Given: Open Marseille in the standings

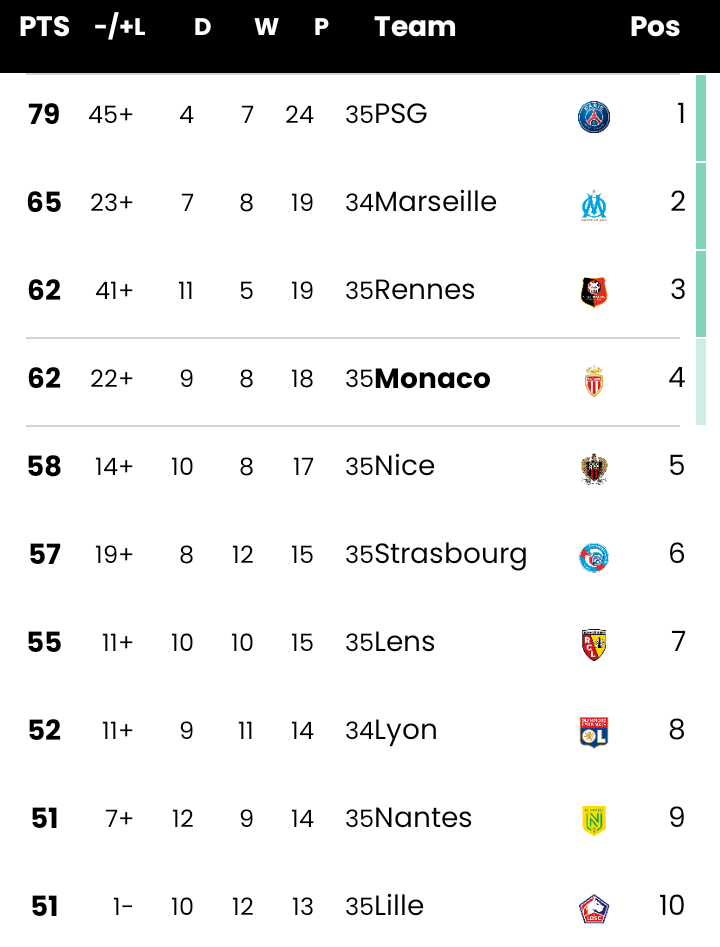Looking at the screenshot, I should coord(435,203).
